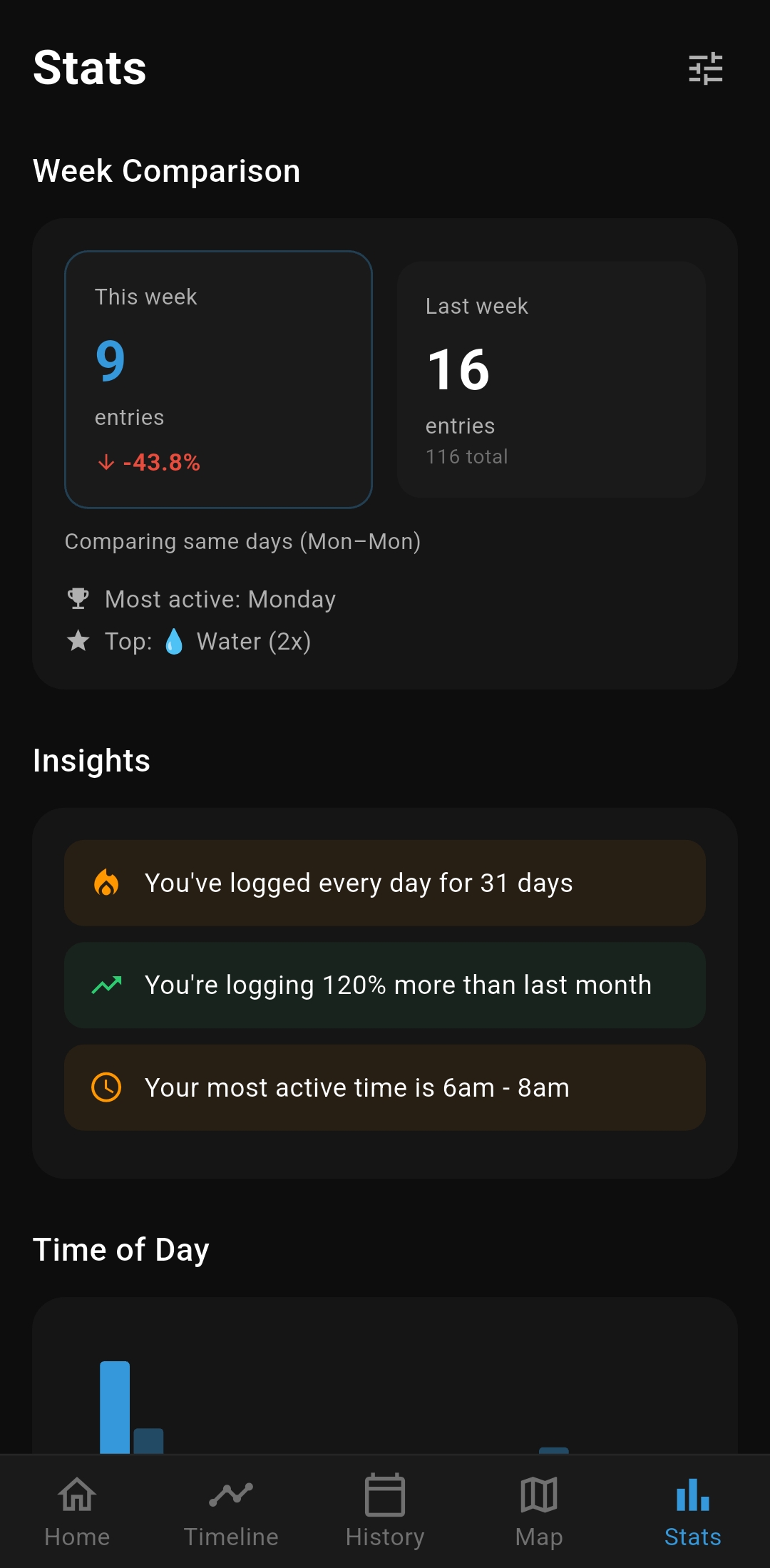
Task: Open the stats filter settings icon
Action: point(707,69)
